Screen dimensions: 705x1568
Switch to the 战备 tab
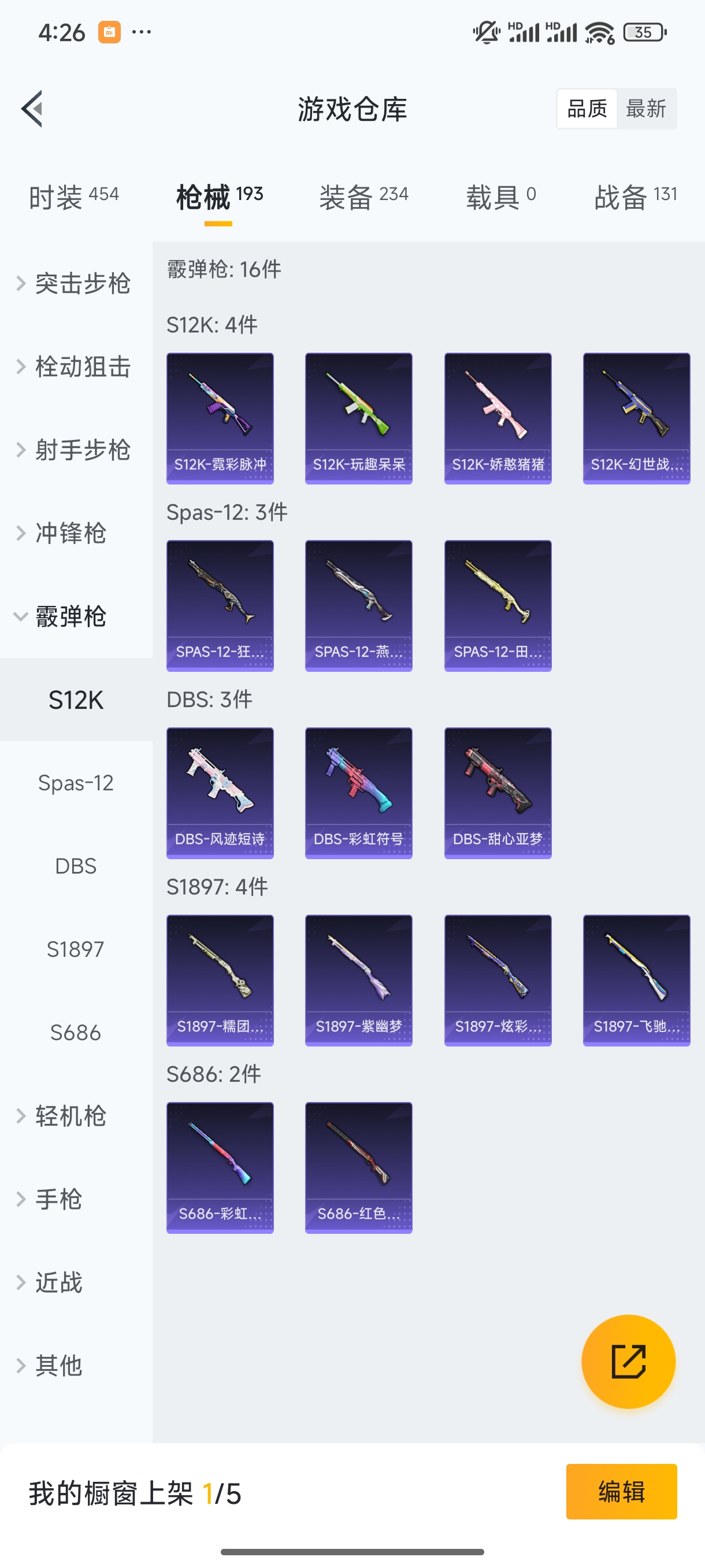click(635, 197)
